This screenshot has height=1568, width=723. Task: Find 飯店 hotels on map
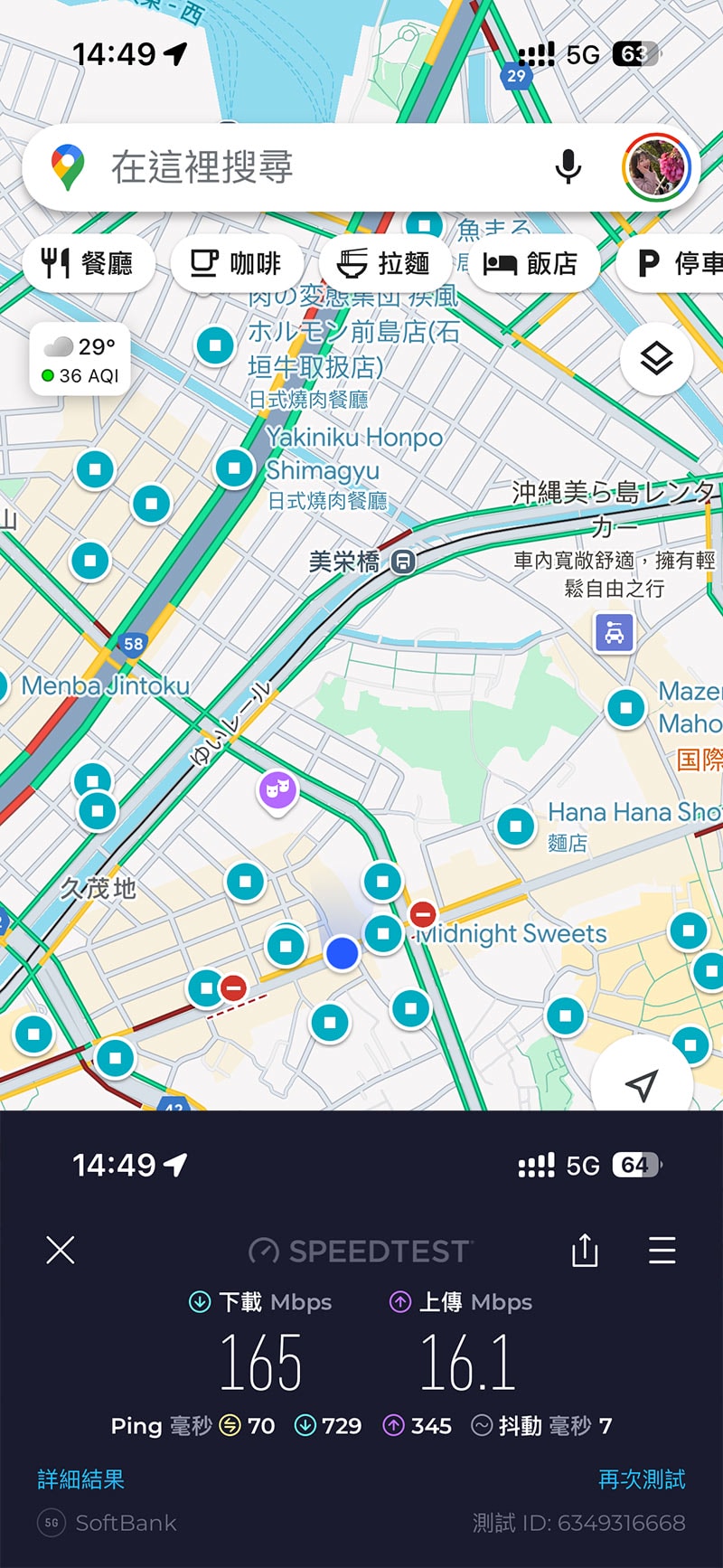coord(534,263)
